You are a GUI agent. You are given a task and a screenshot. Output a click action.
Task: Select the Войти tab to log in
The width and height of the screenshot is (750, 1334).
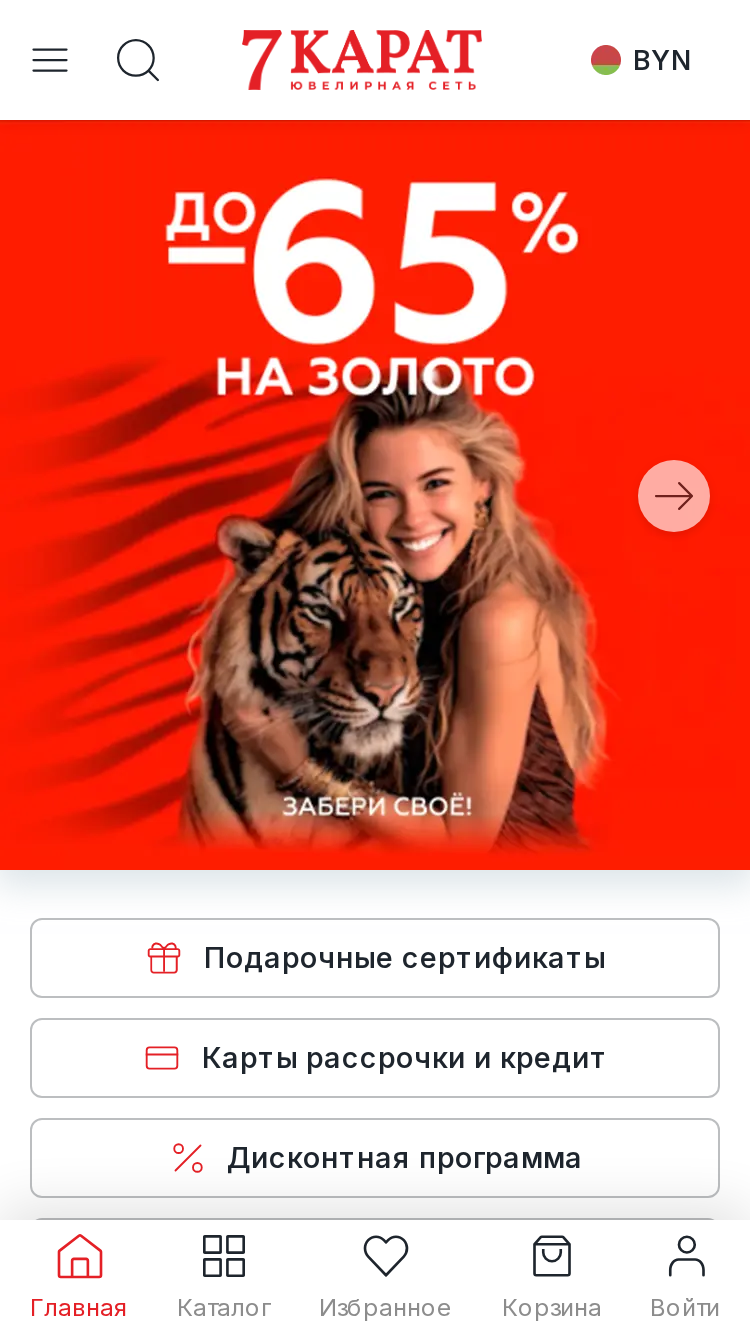point(686,1277)
